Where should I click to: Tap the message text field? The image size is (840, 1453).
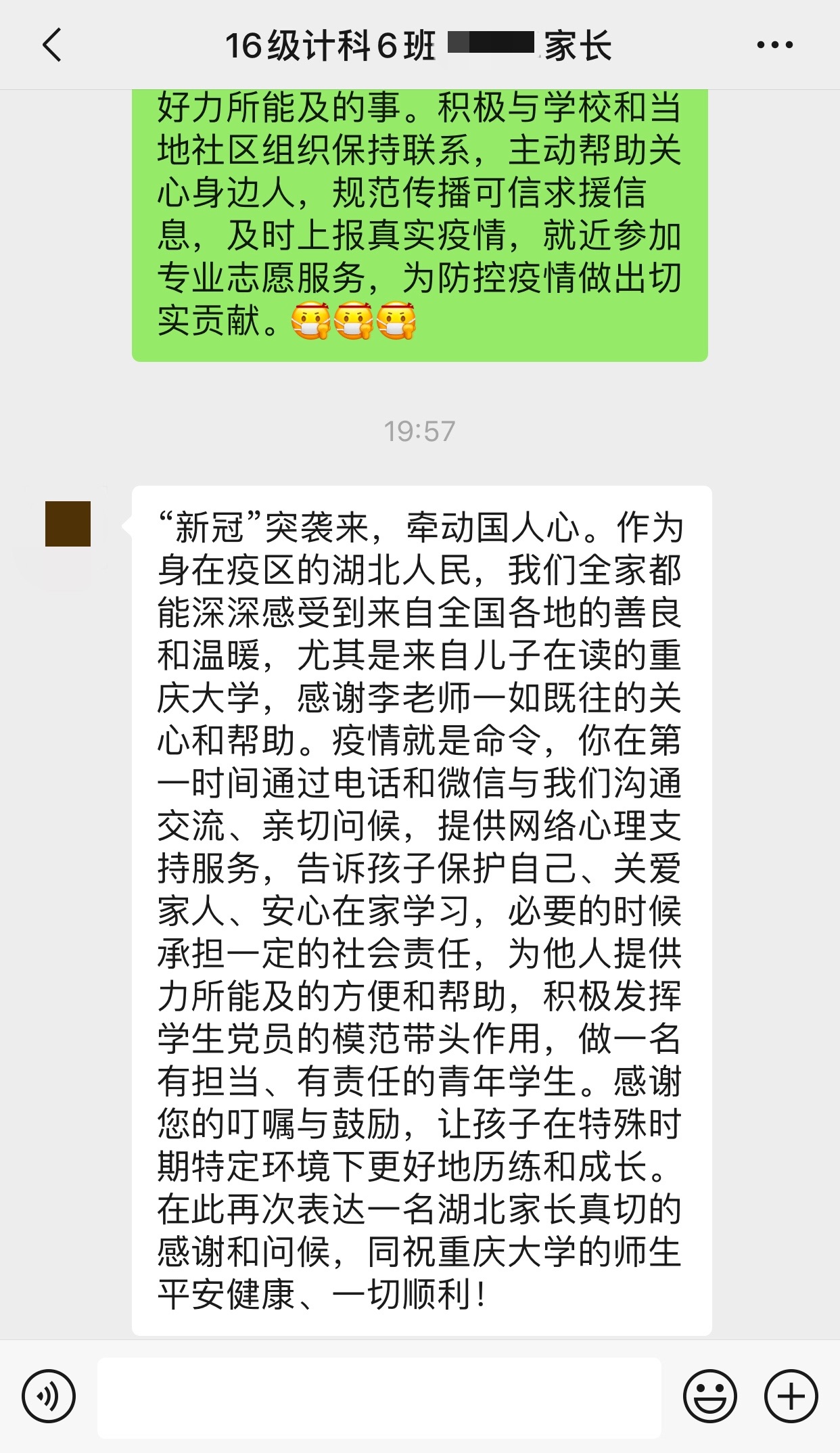click(x=379, y=1398)
